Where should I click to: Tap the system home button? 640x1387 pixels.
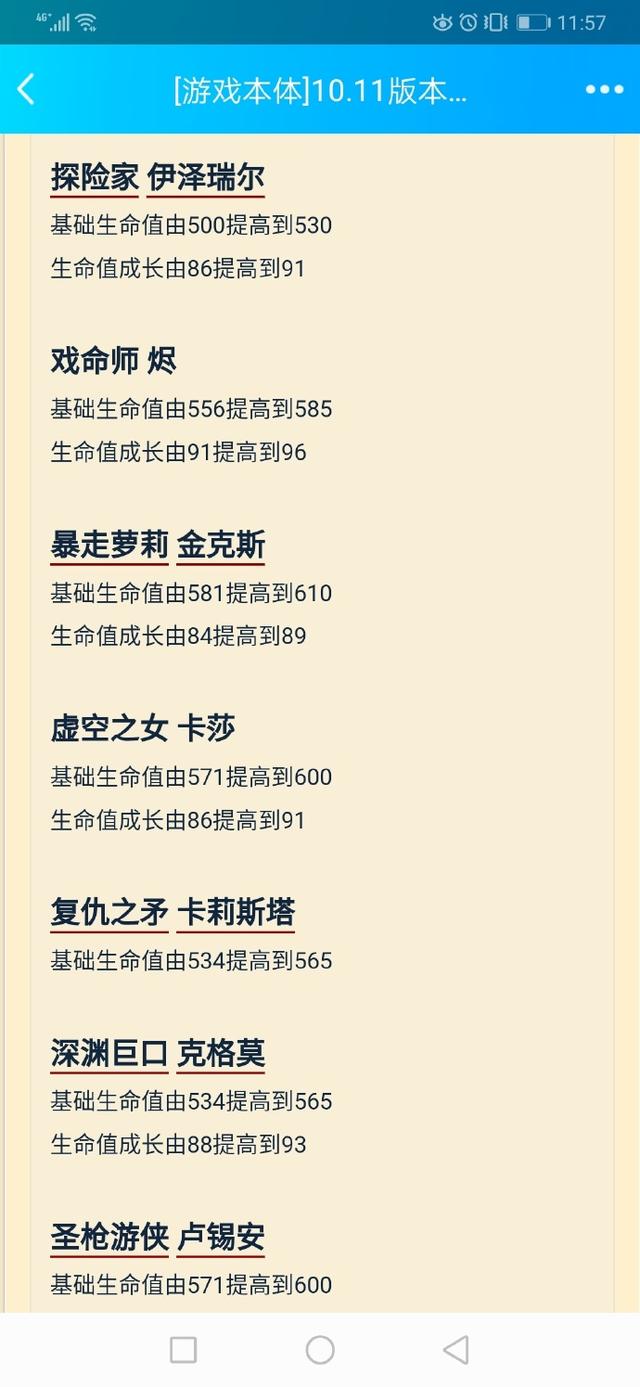coord(320,1350)
